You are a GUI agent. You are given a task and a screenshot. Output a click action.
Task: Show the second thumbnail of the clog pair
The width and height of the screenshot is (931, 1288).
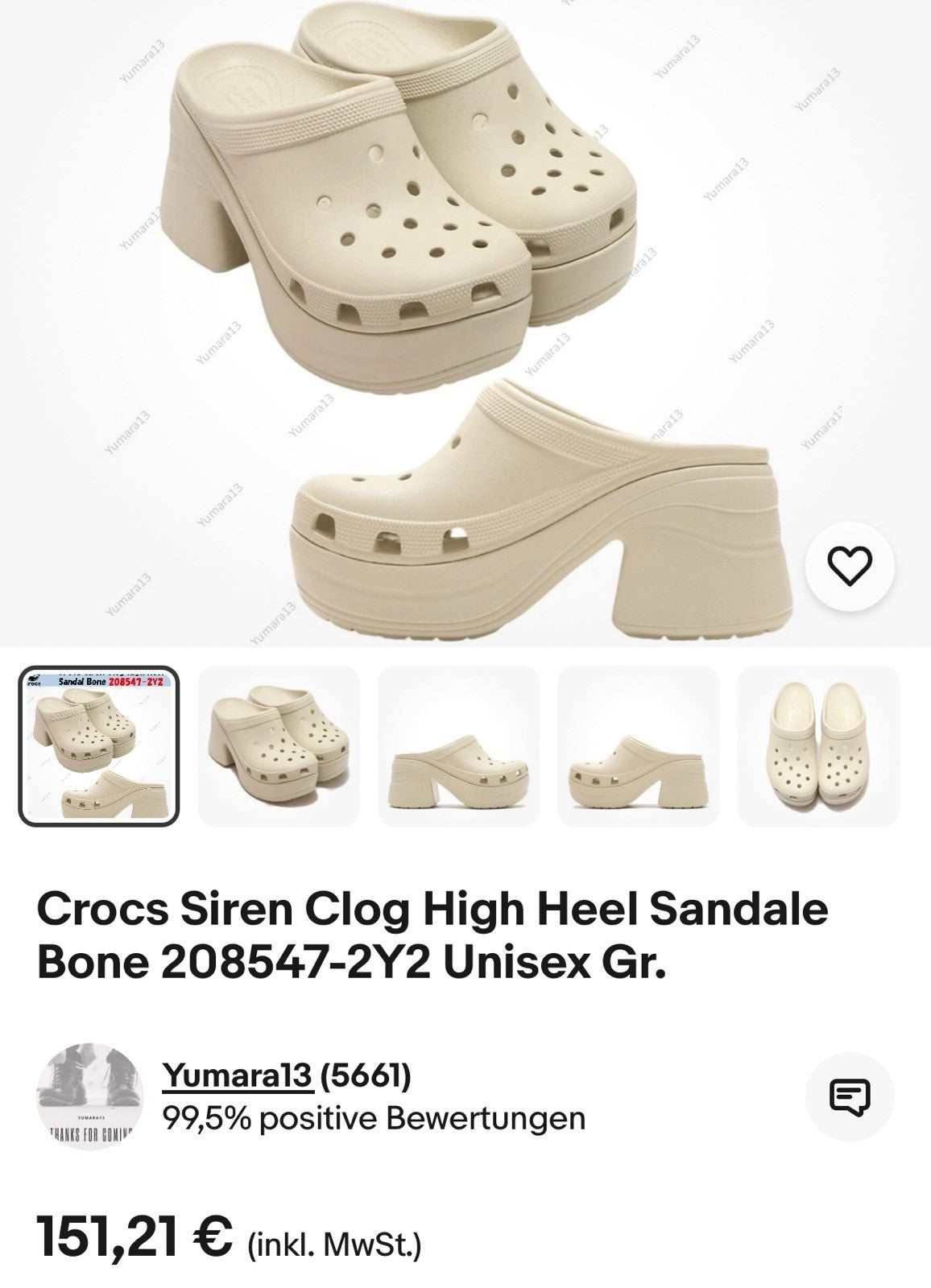tap(279, 746)
